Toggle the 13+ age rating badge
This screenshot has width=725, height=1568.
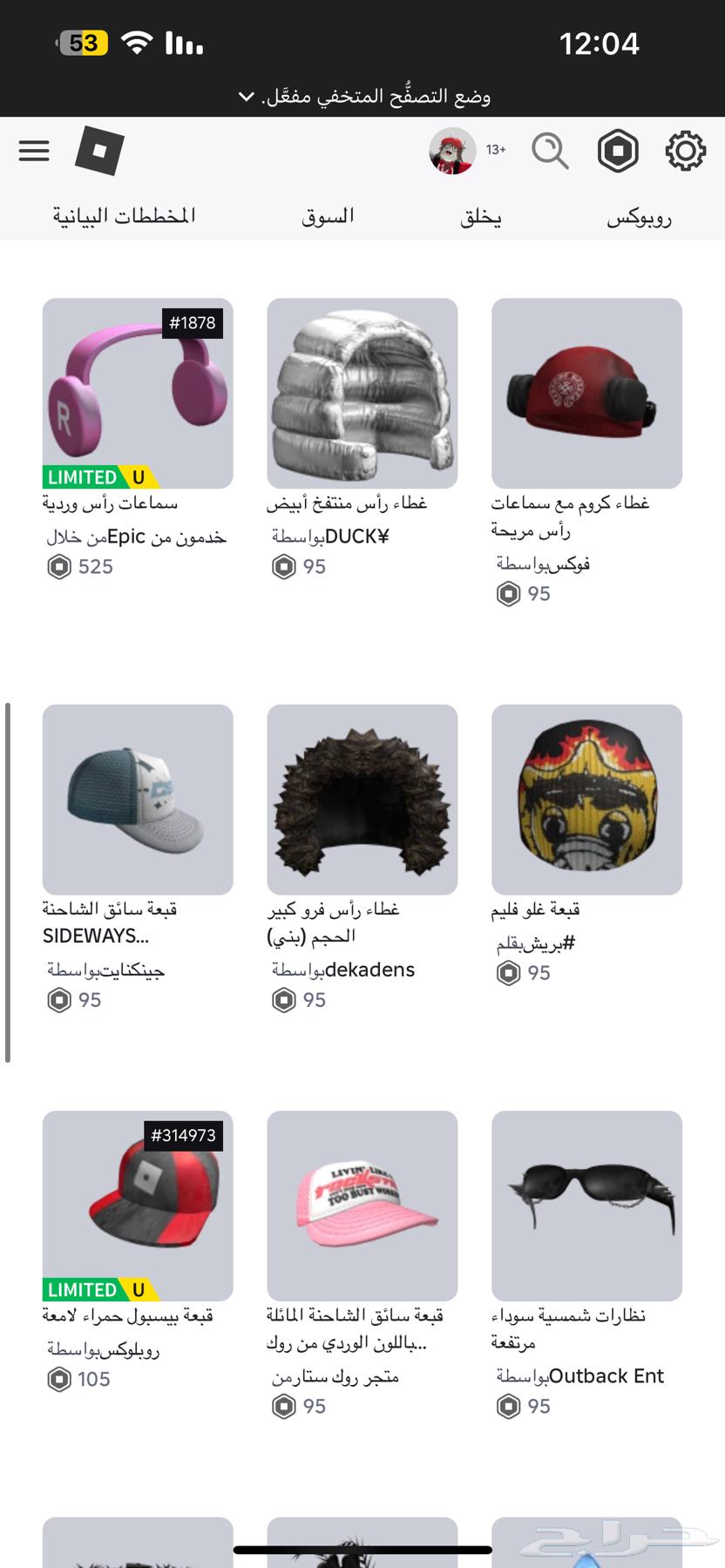click(495, 149)
